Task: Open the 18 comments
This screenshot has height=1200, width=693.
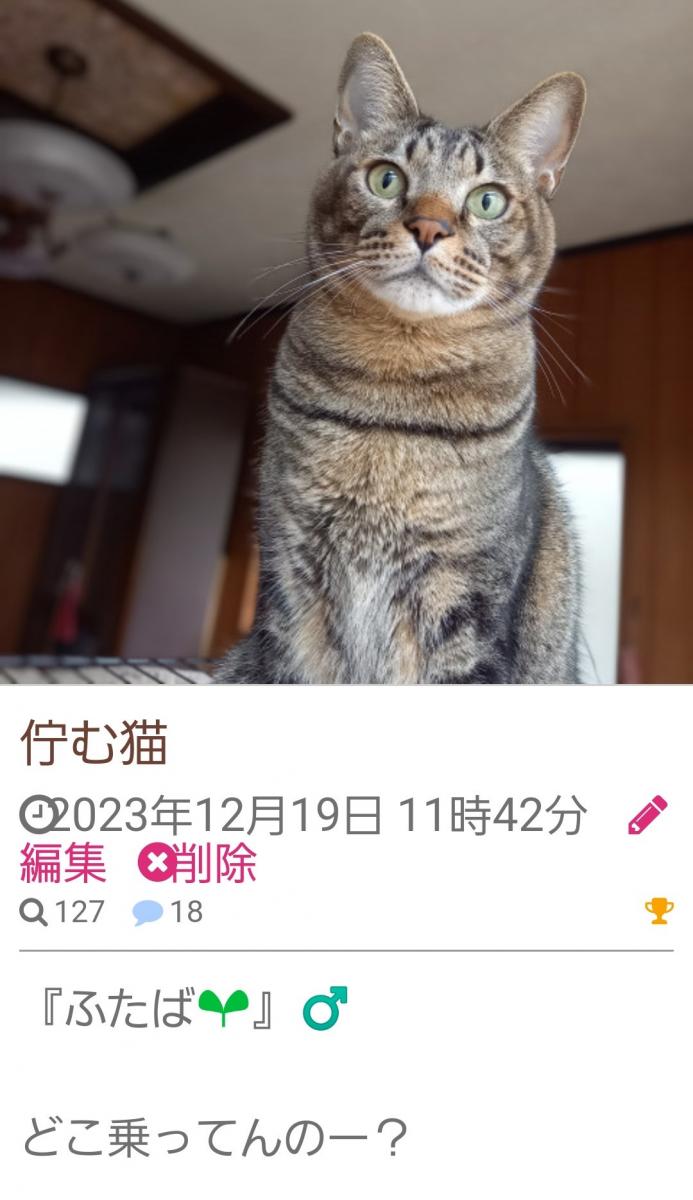Action: click(x=168, y=912)
